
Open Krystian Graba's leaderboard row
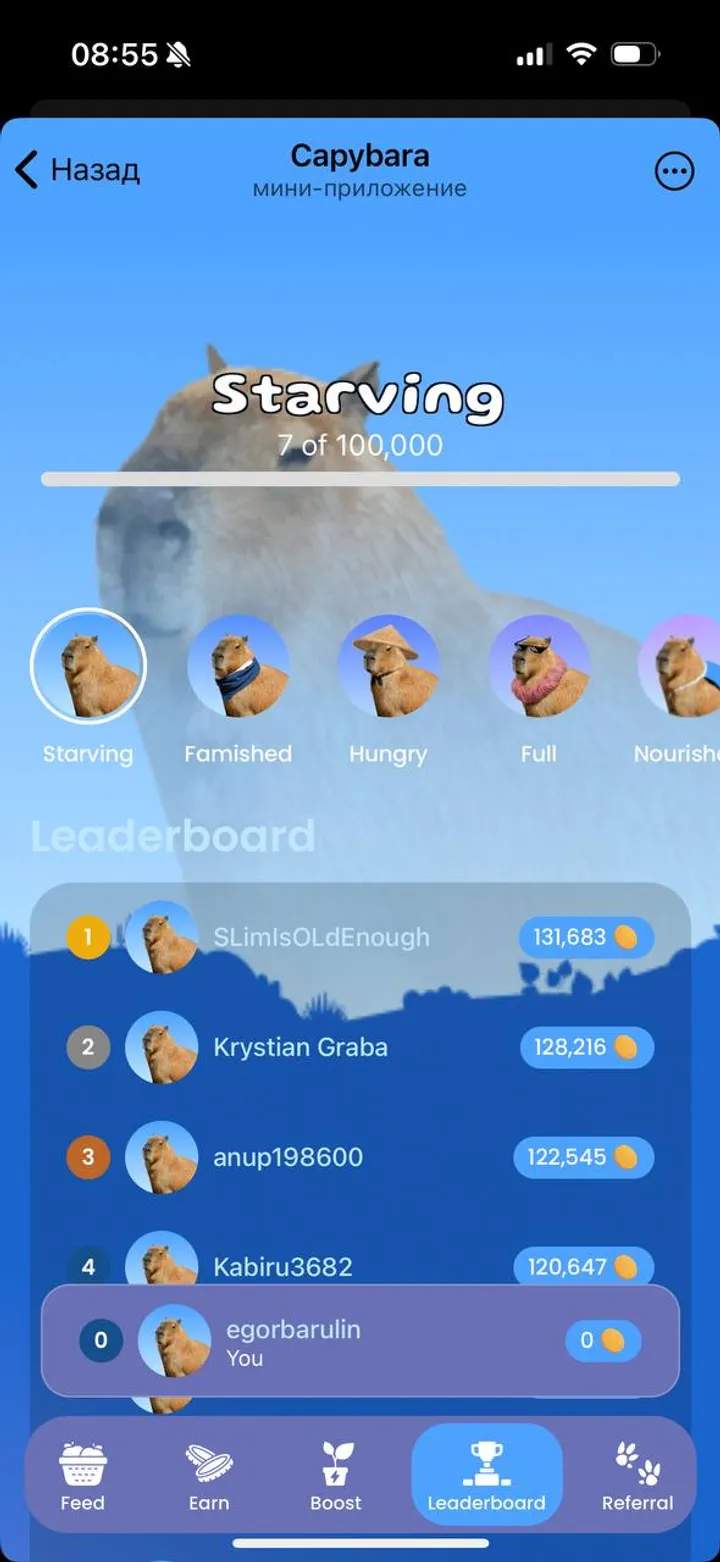click(x=360, y=1047)
